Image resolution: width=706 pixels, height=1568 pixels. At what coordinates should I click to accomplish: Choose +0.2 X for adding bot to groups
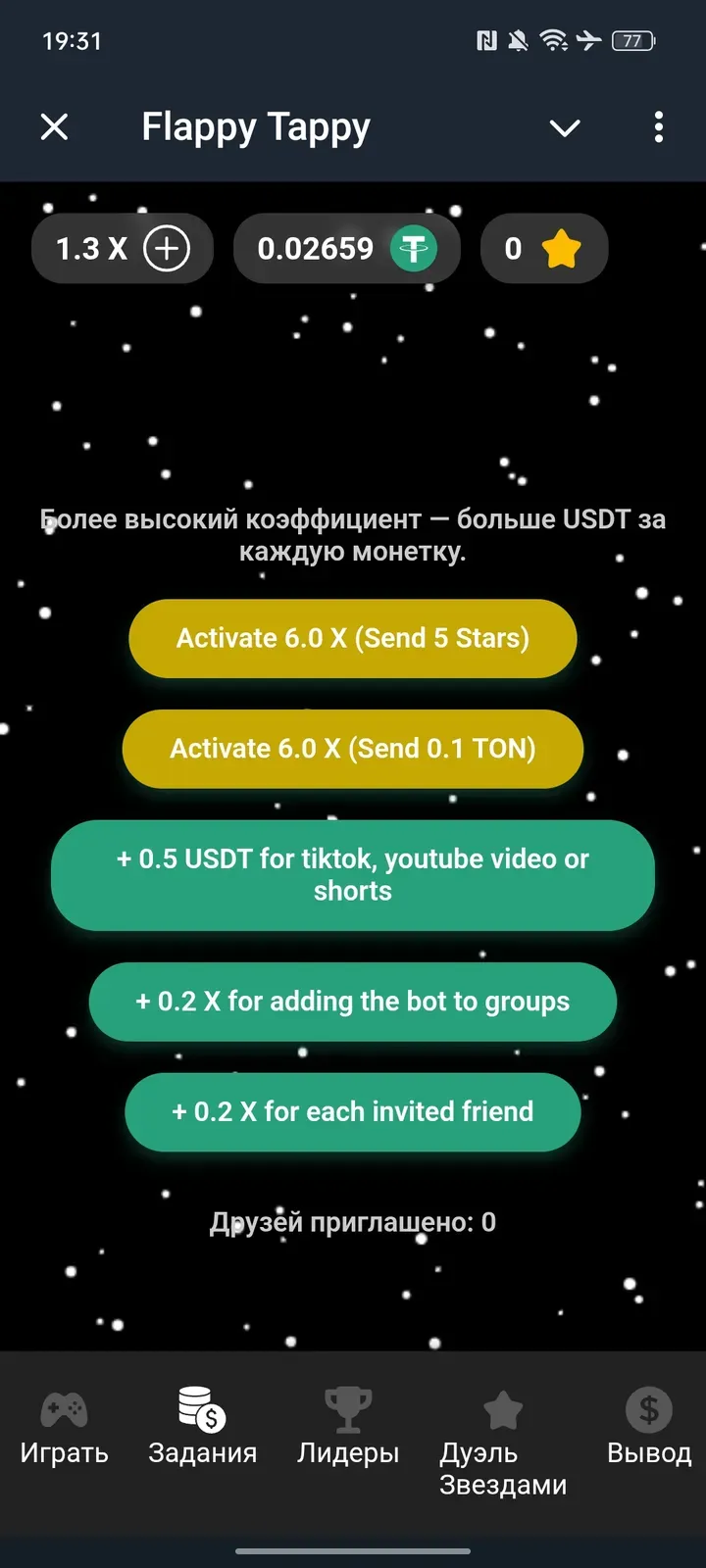coord(353,1002)
